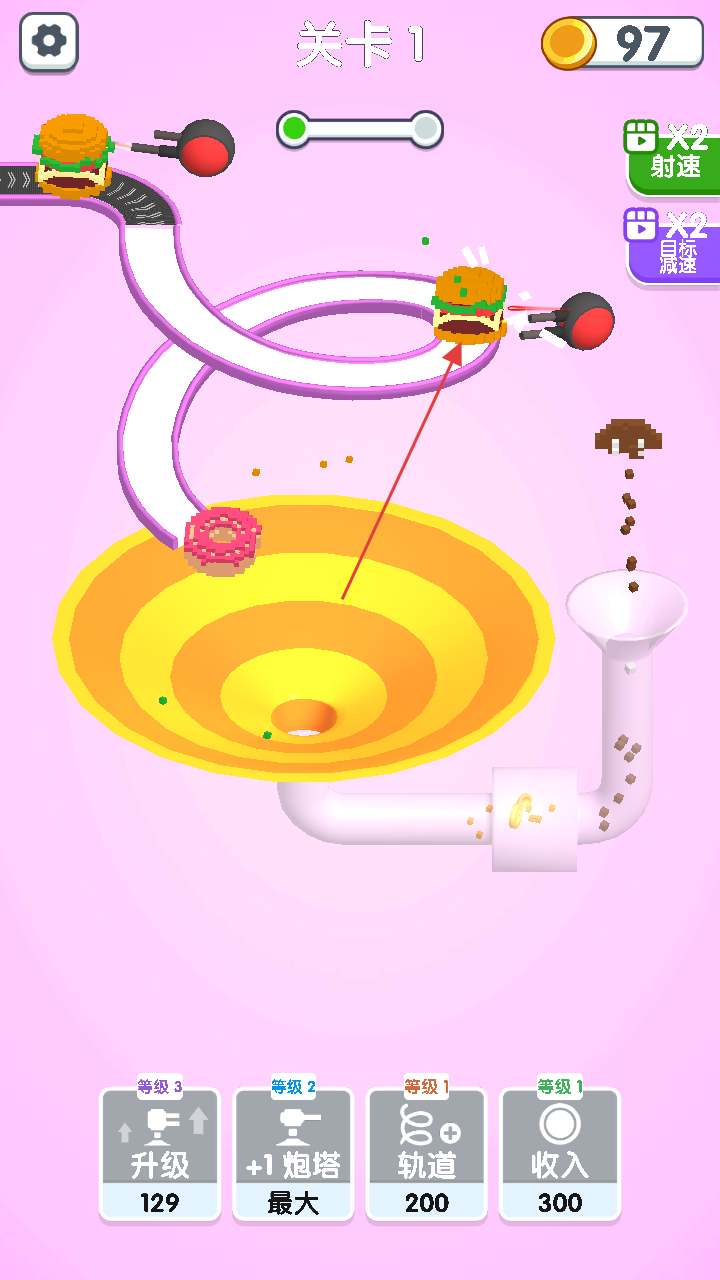Buy the 收入 income upgrade for 300

[560, 1154]
